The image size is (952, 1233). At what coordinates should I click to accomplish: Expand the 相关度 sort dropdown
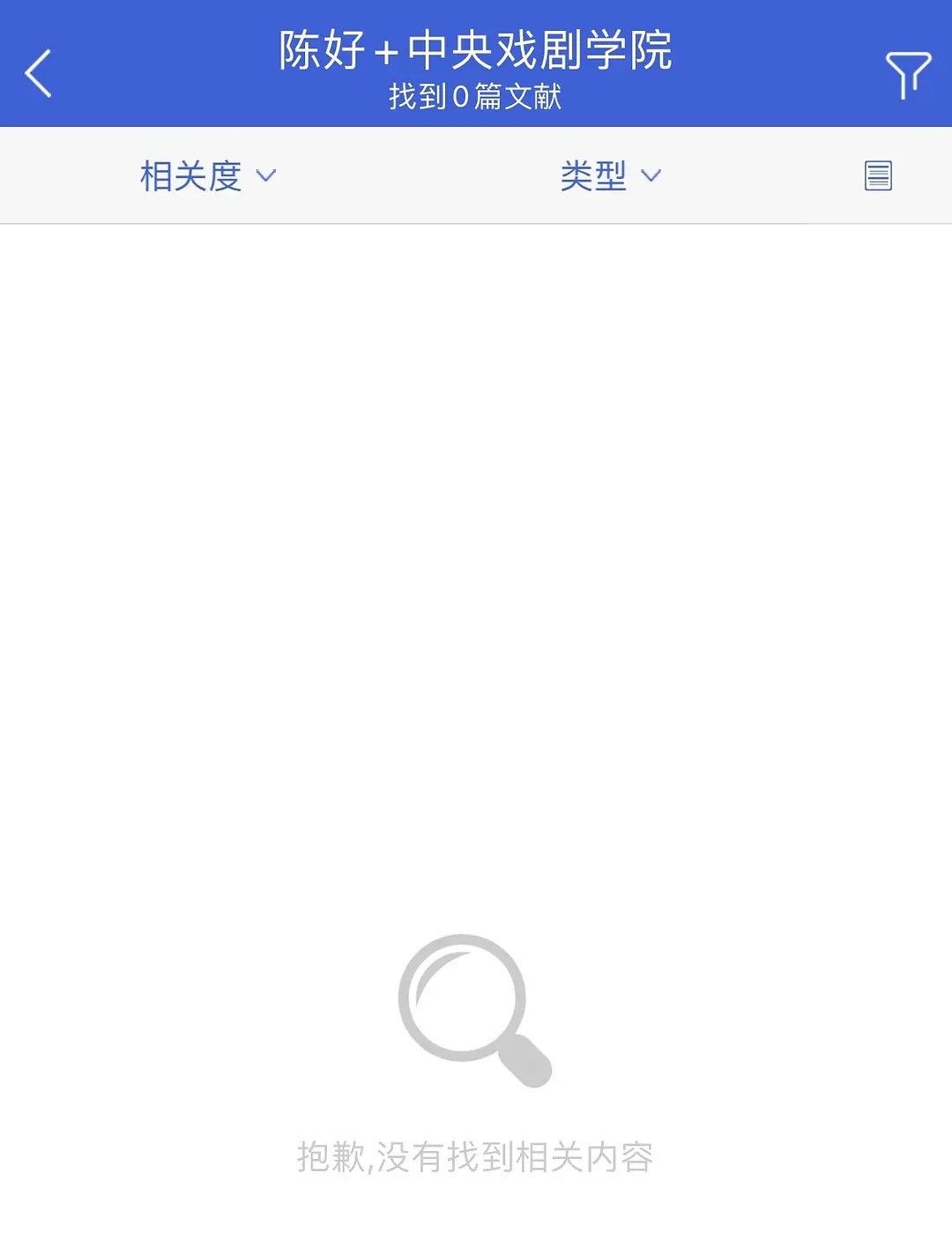coord(208,176)
